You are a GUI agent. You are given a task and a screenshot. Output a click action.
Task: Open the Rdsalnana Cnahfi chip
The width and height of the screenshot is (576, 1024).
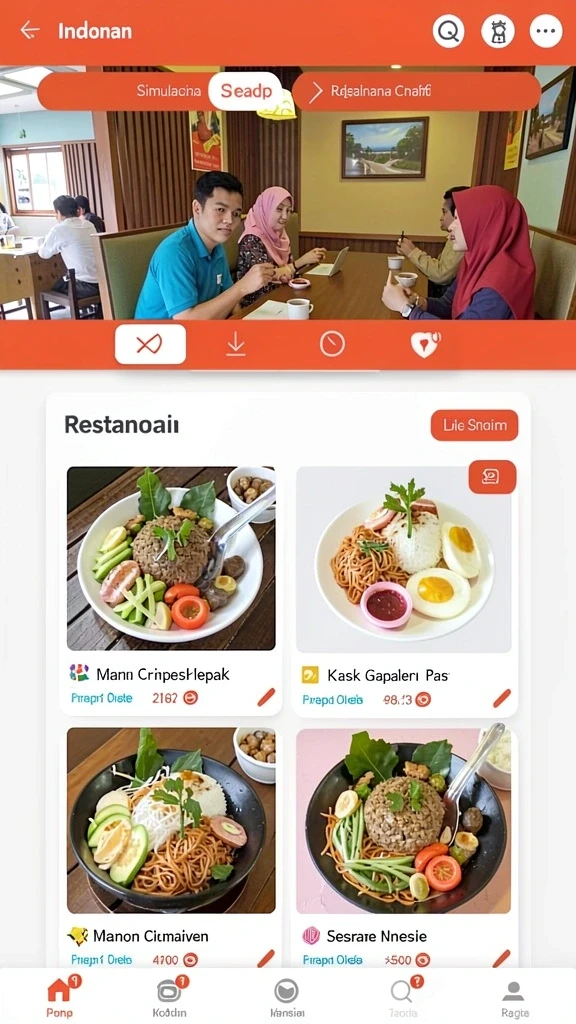(x=416, y=91)
